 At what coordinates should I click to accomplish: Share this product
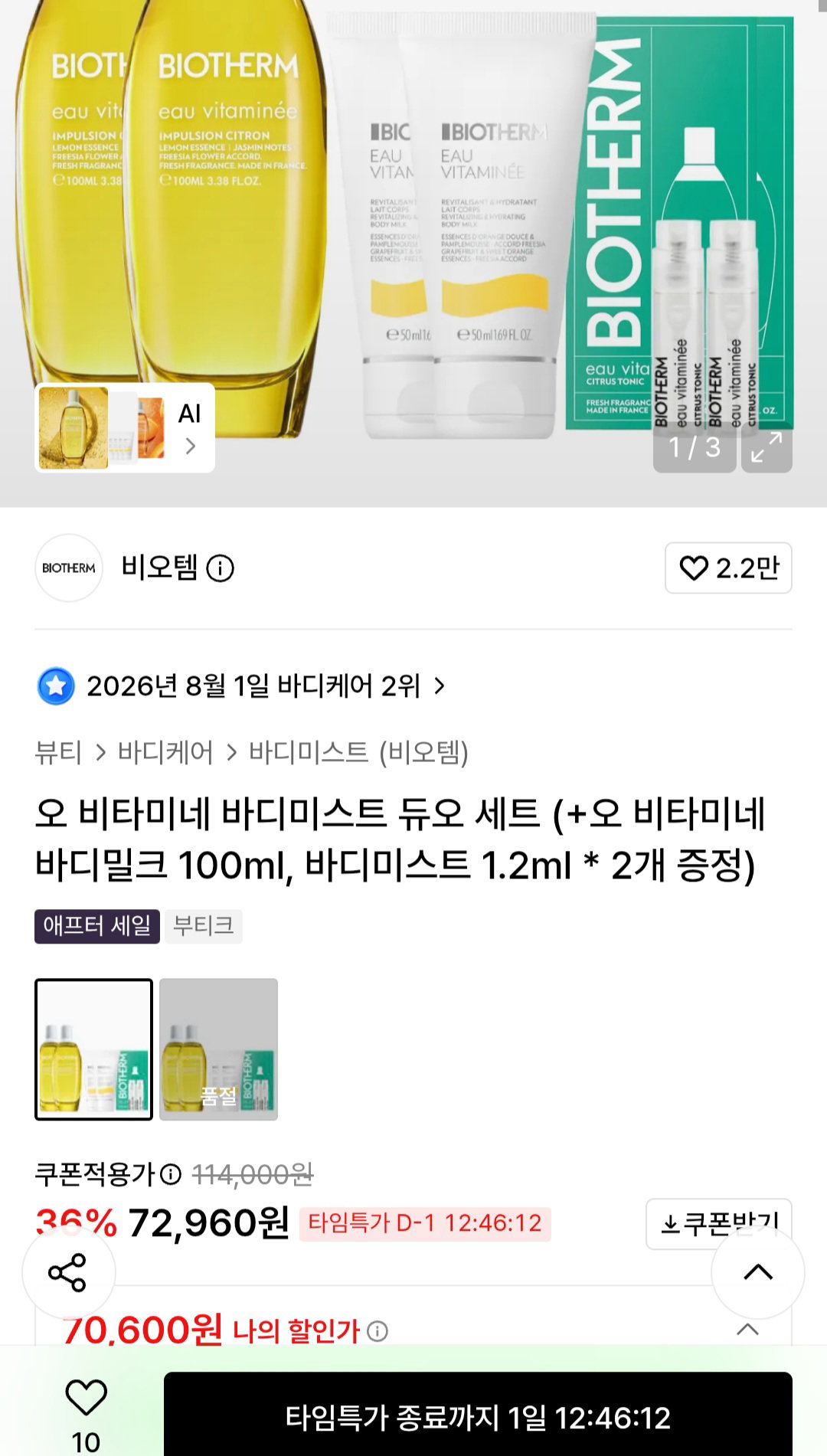click(68, 1272)
